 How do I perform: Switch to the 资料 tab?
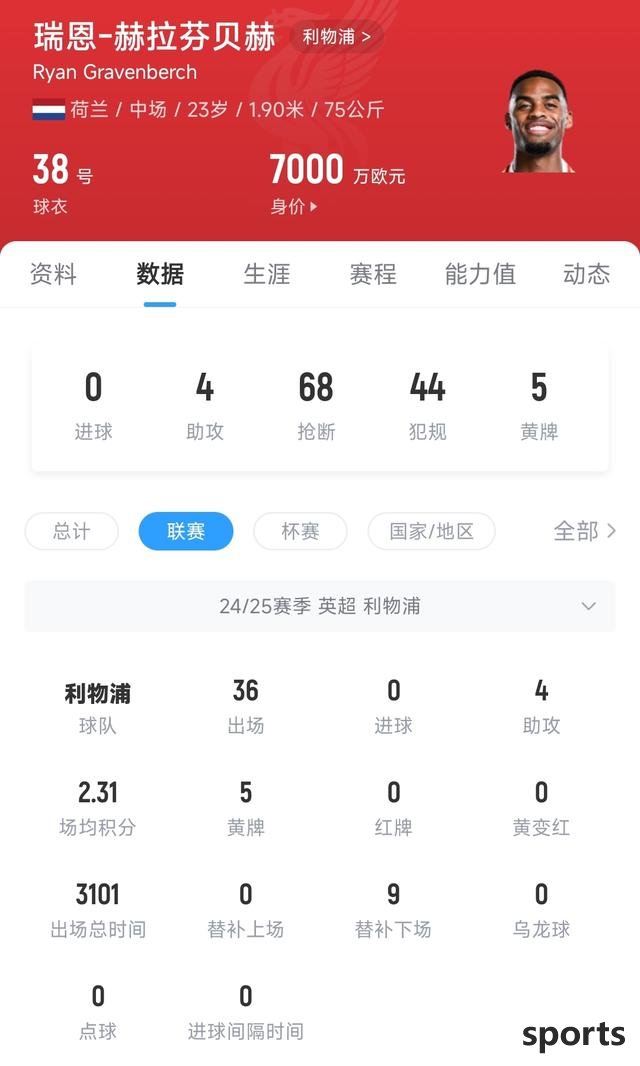coord(53,274)
